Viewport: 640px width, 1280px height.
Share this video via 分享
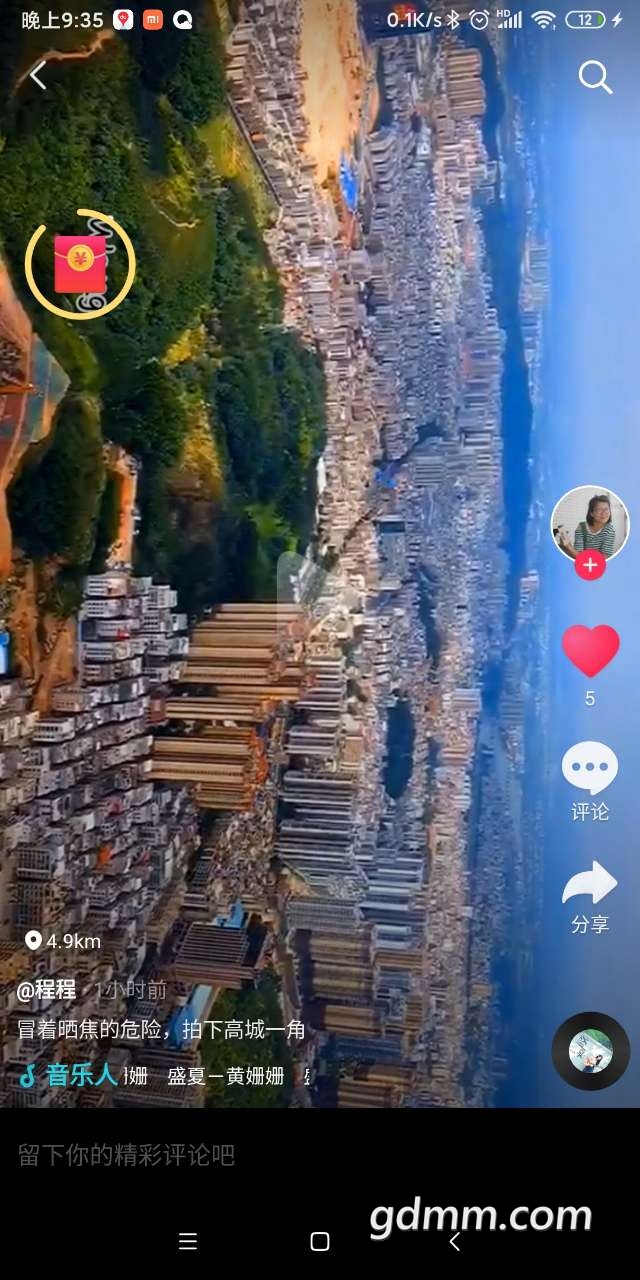coord(590,885)
